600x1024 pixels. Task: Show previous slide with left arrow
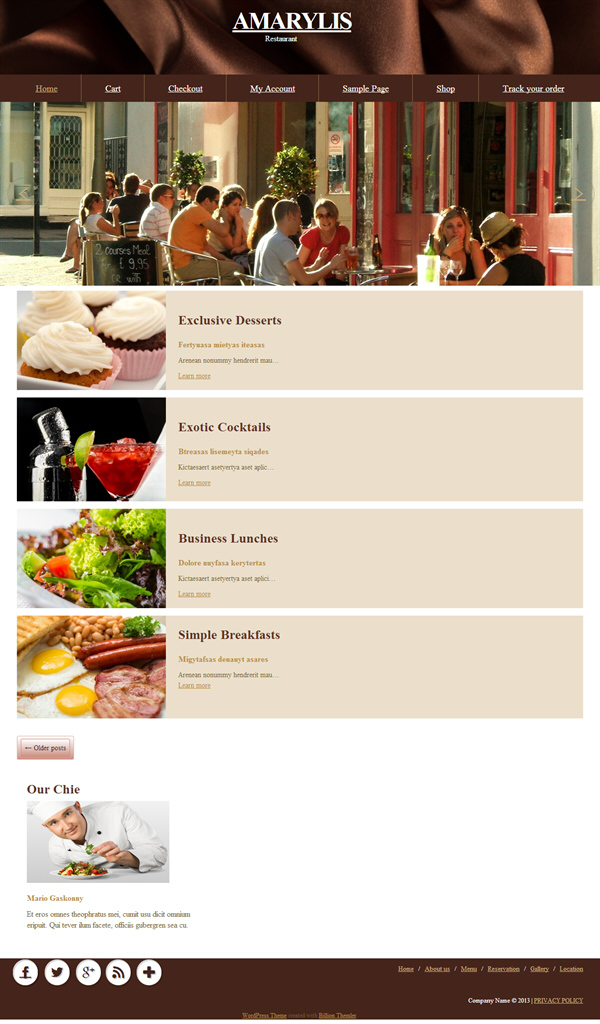[24, 193]
